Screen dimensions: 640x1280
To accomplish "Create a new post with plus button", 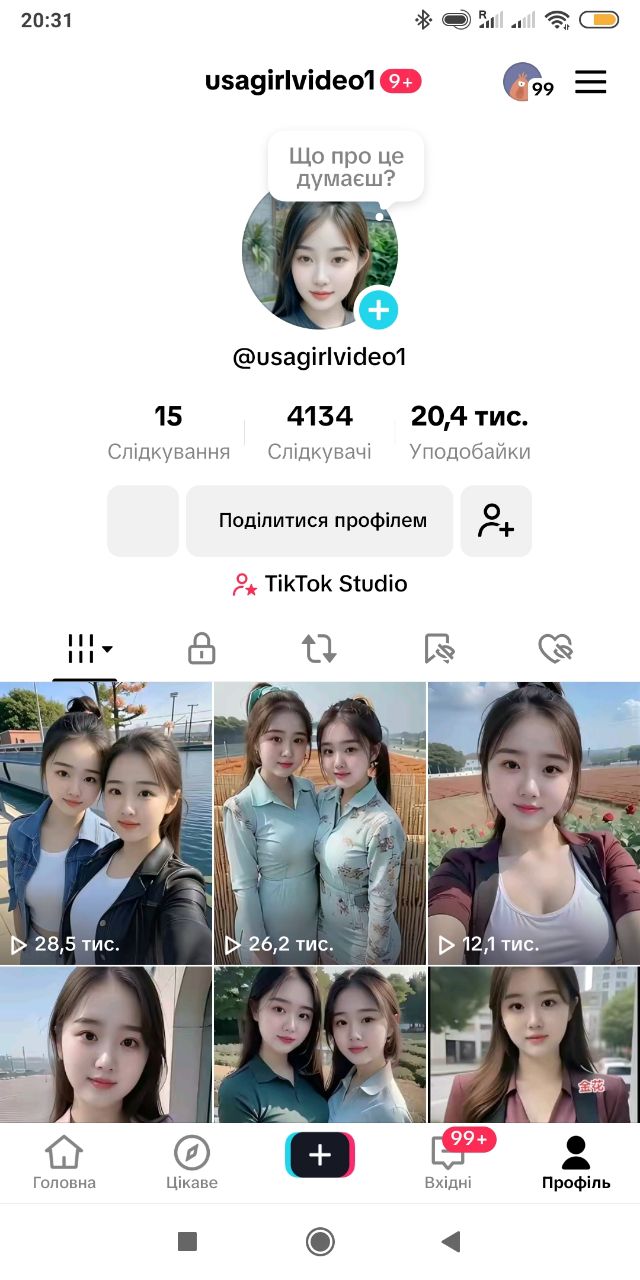I will (x=320, y=1156).
